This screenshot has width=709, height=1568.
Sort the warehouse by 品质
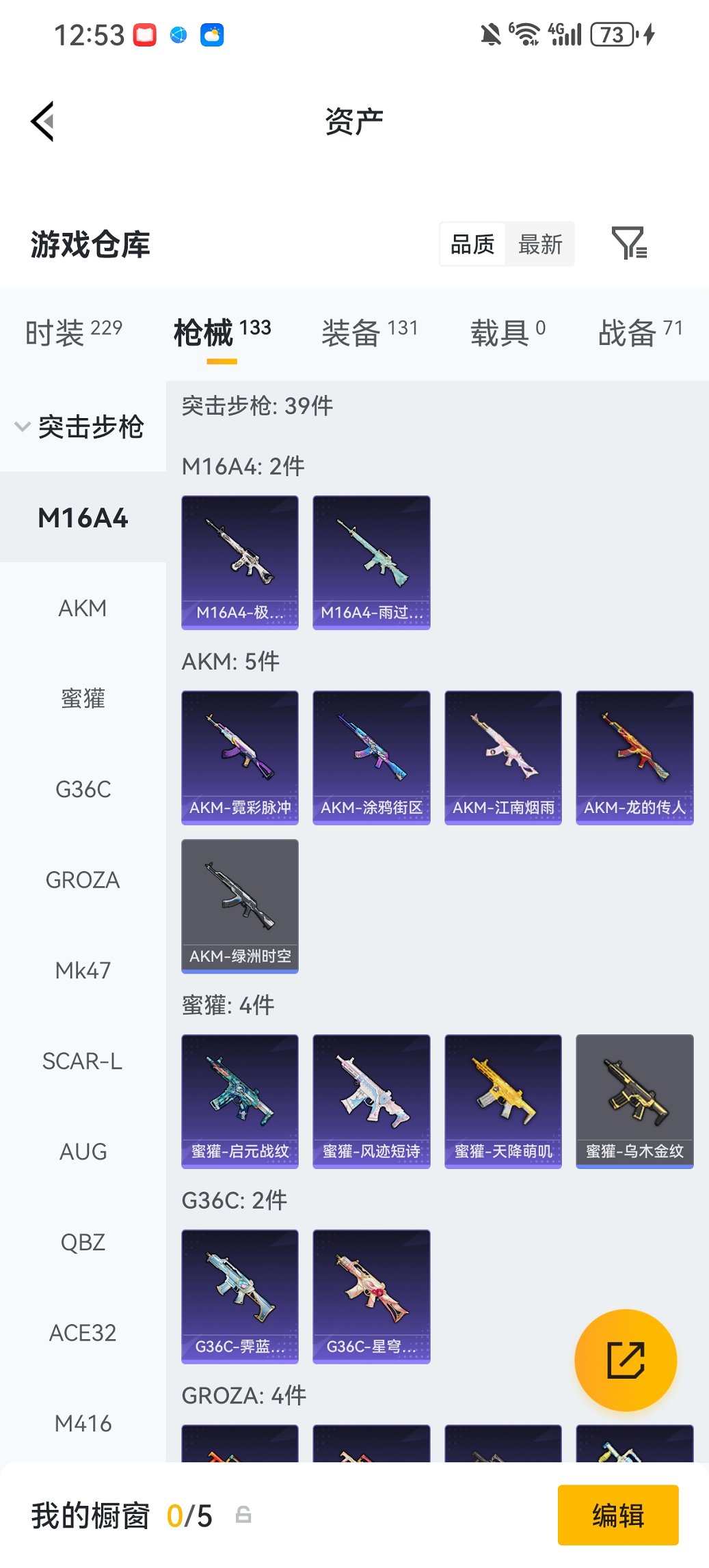[472, 244]
